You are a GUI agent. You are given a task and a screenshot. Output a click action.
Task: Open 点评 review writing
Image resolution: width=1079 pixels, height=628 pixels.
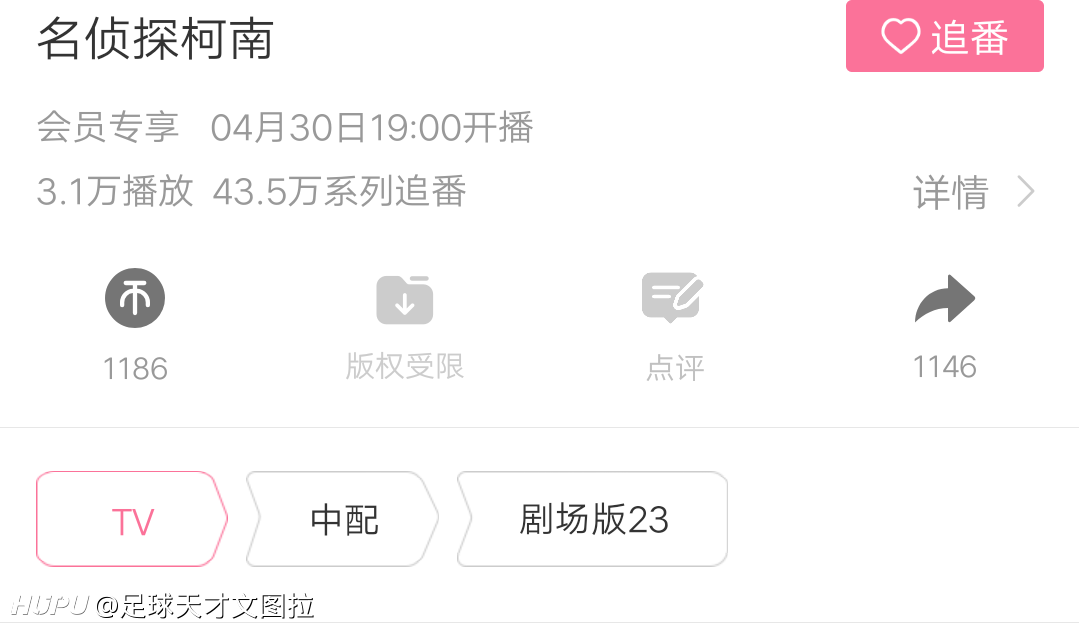pos(674,298)
